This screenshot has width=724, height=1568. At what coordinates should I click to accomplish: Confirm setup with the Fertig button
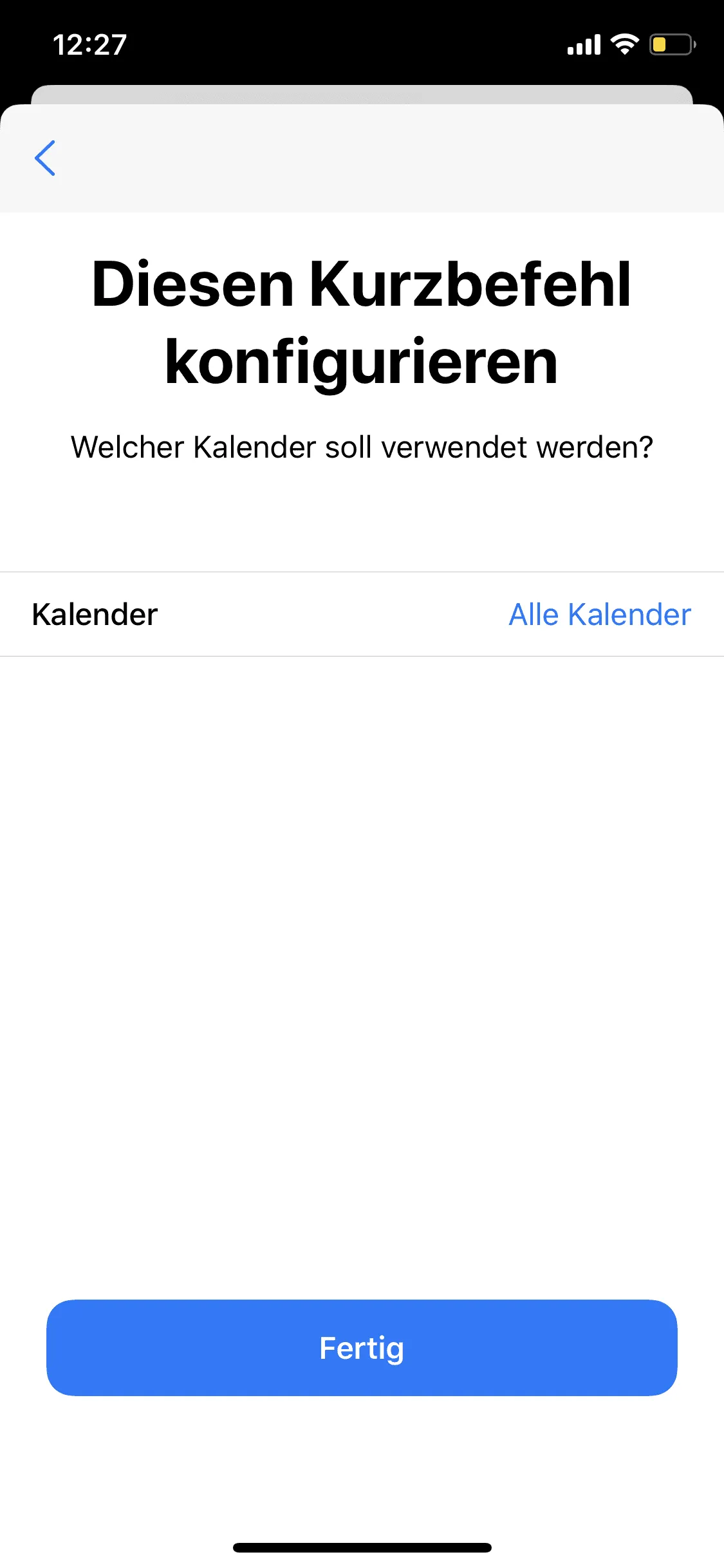362,1347
